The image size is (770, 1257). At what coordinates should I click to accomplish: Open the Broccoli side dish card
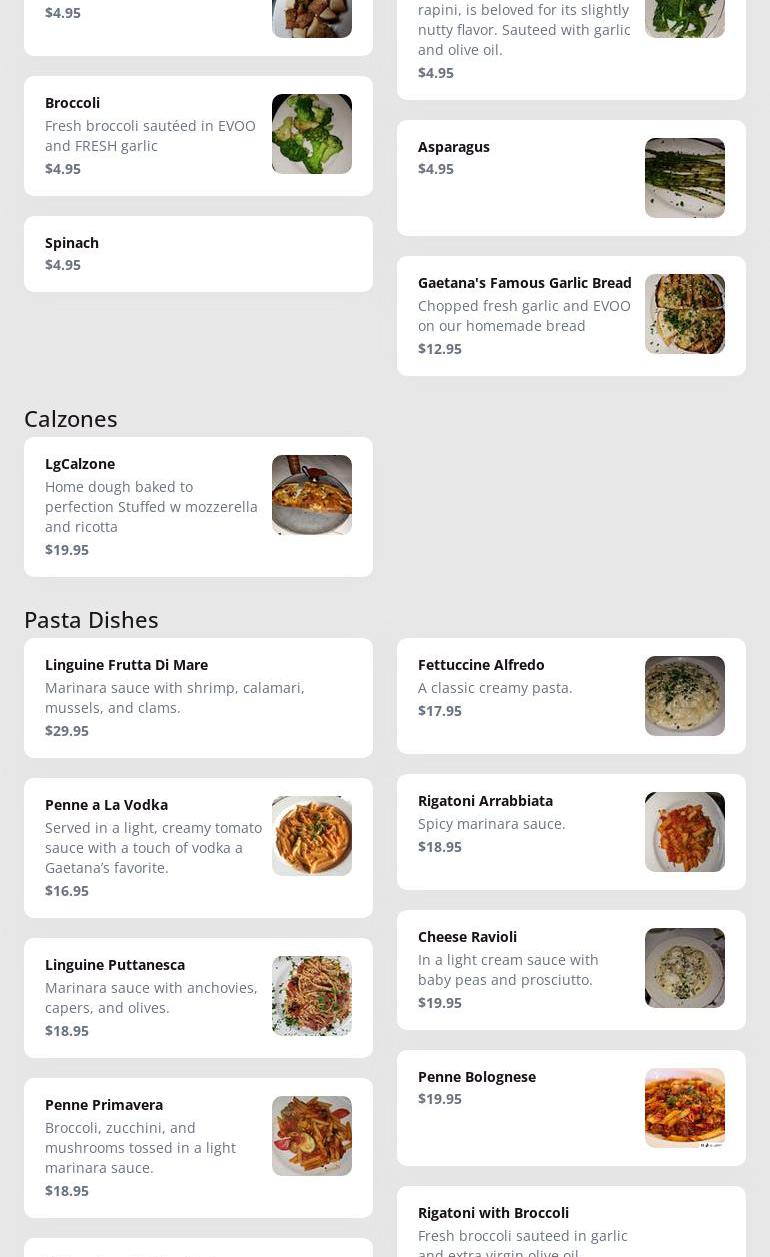point(198,136)
